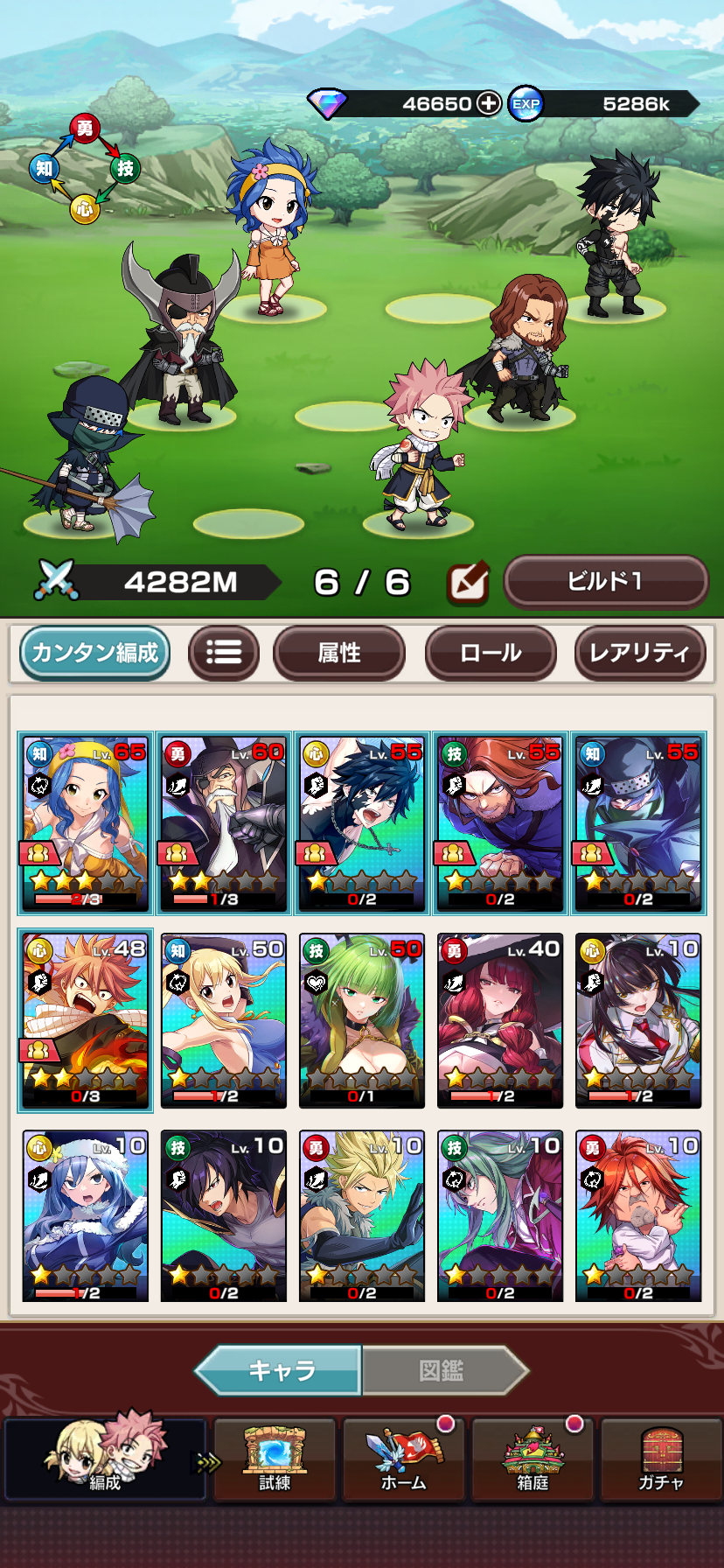
Task: Open the ガチャ gacha menu
Action: tap(661, 1459)
